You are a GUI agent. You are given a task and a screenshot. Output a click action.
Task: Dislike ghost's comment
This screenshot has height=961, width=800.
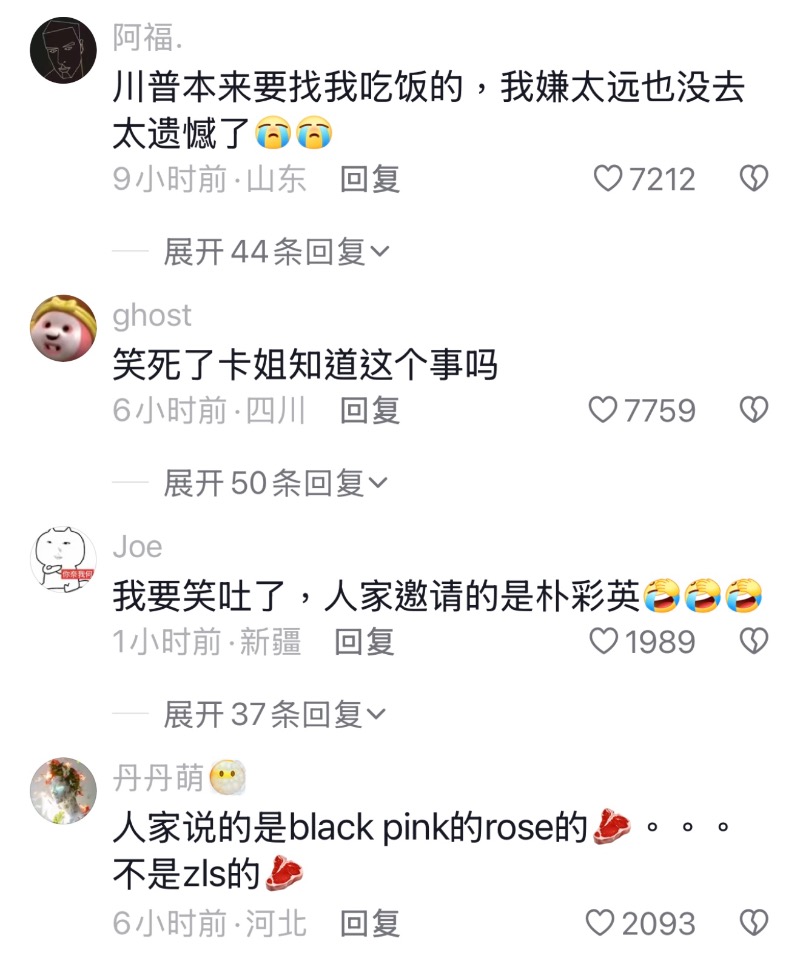(x=753, y=410)
